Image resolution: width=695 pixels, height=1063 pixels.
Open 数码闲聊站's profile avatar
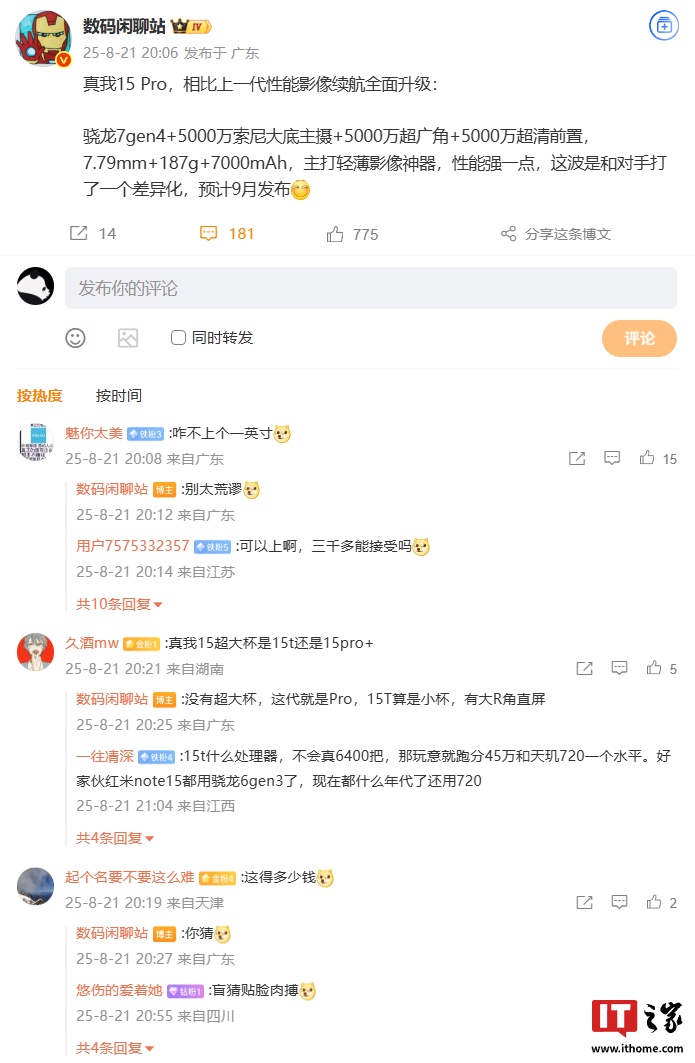tap(42, 38)
